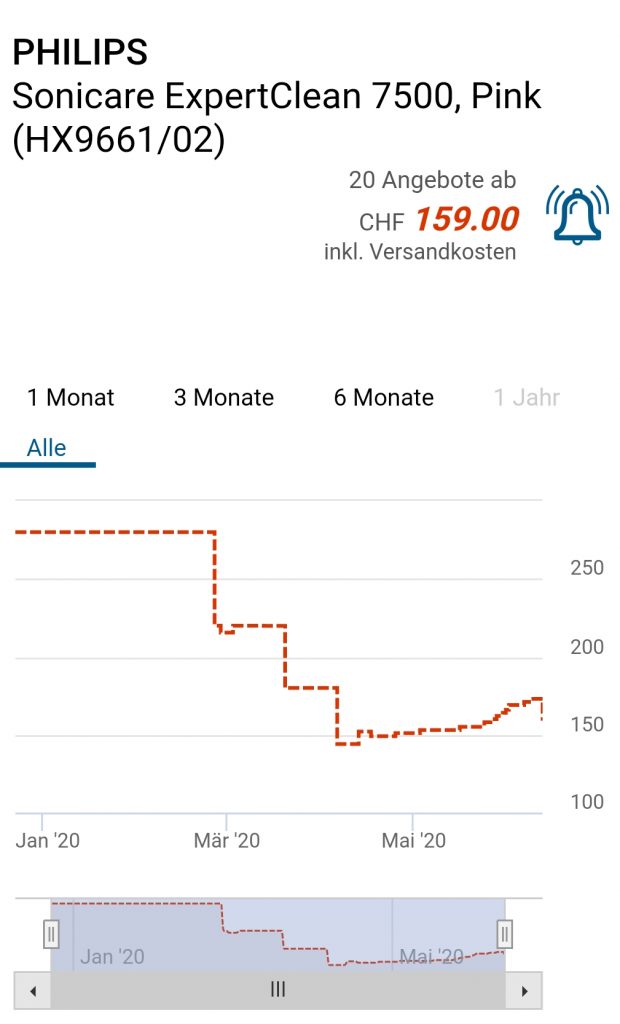Select the Alle range tab
This screenshot has width=620, height=1024.
(x=47, y=448)
